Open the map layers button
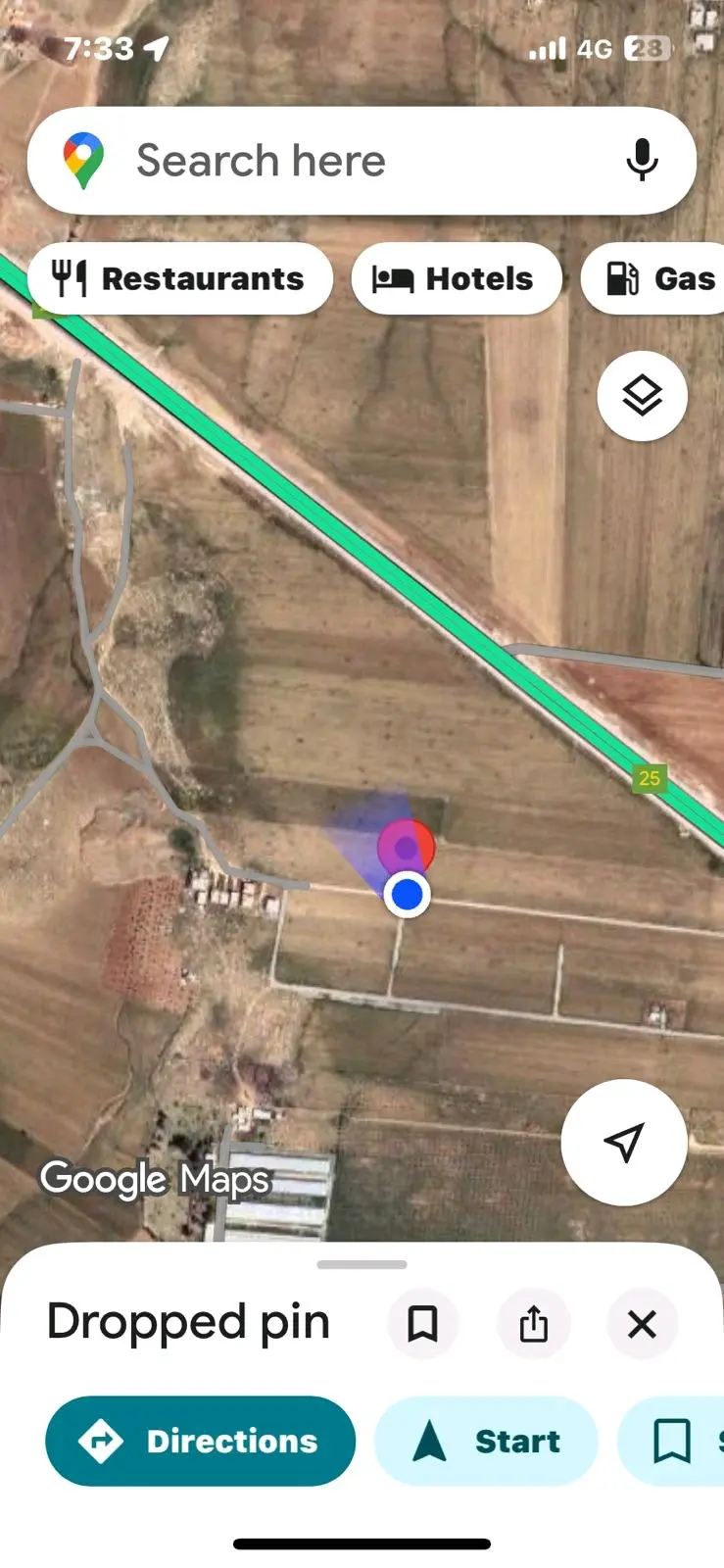This screenshot has height=1568, width=724. [642, 396]
